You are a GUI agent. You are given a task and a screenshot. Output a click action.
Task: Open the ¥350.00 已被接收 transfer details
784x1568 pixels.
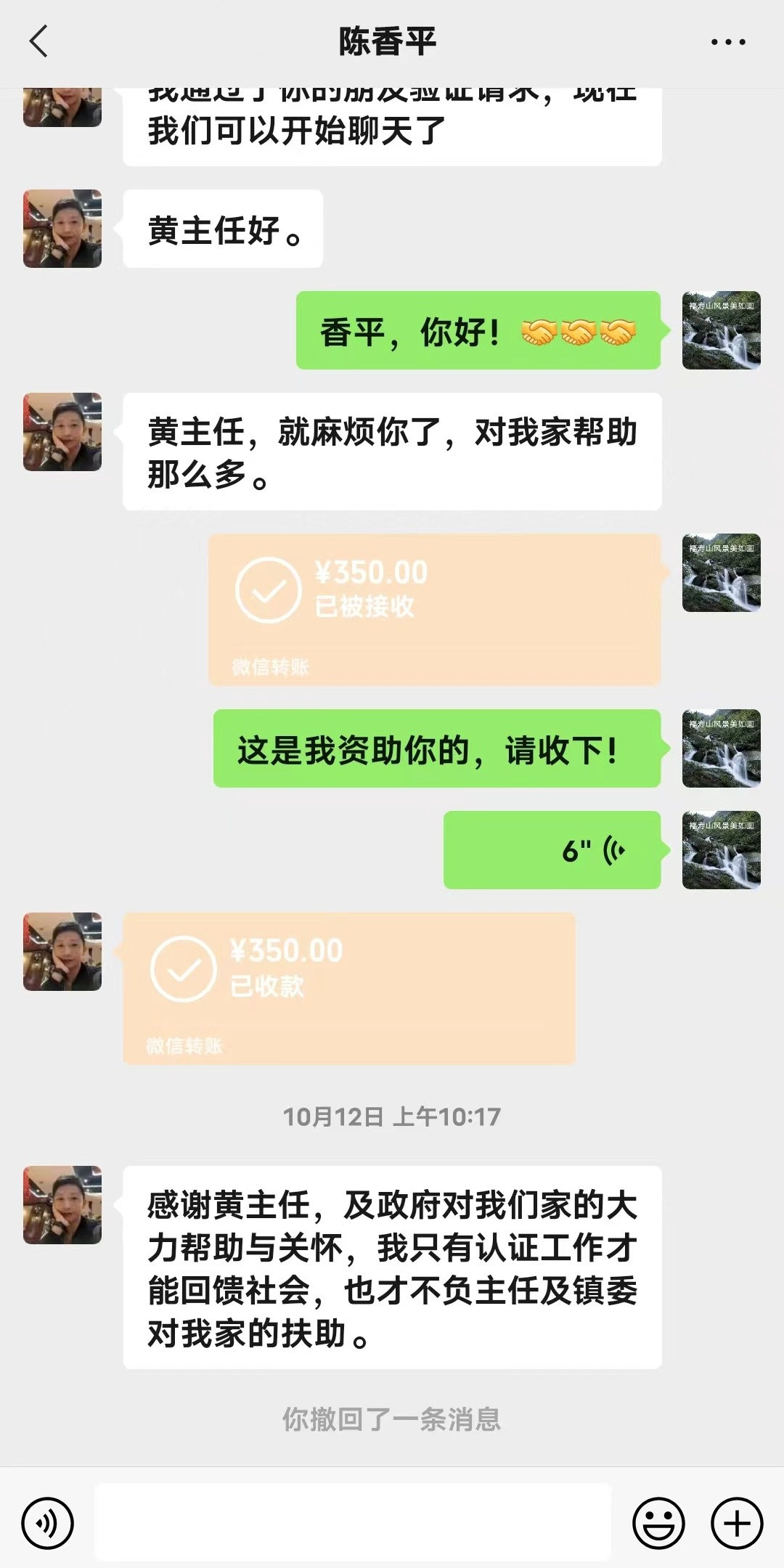tap(434, 610)
